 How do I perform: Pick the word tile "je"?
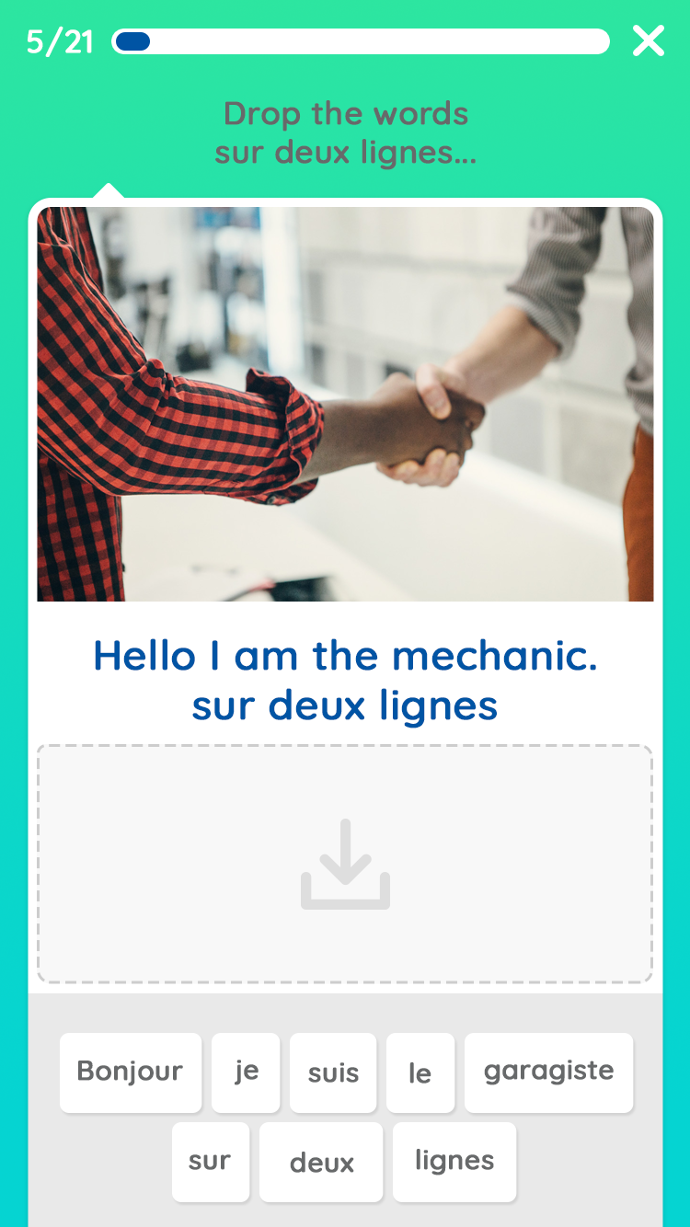point(246,1072)
